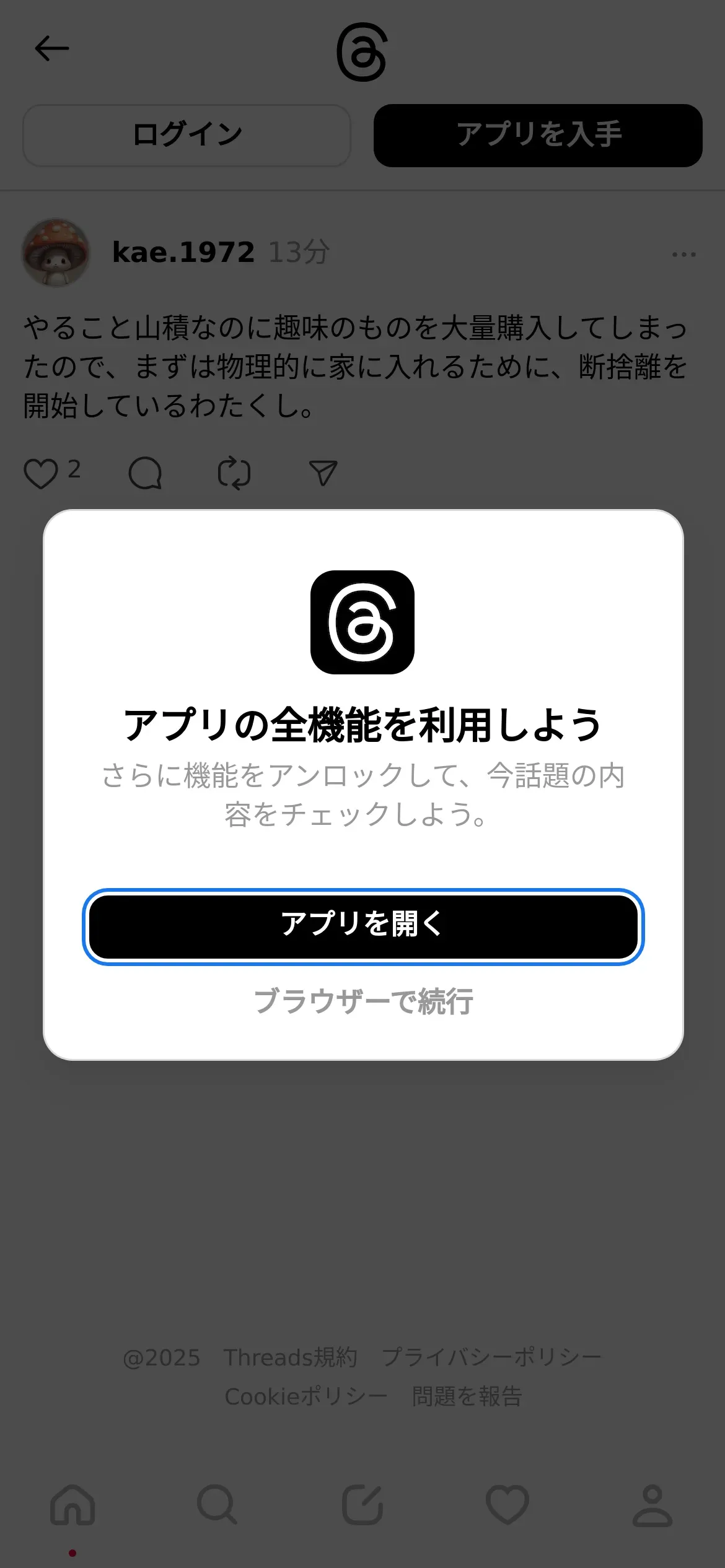Open the プライバシーポリシー link
Screen dimensions: 725x1568
point(491,1358)
